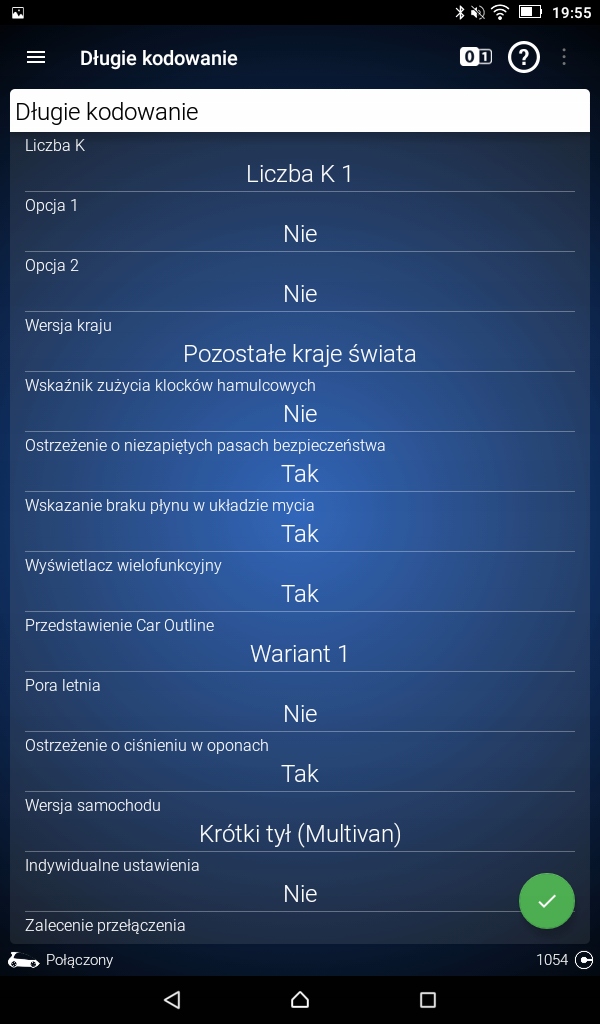600x1024 pixels.
Task: Choose Wersja samochodu option
Action: click(x=300, y=834)
